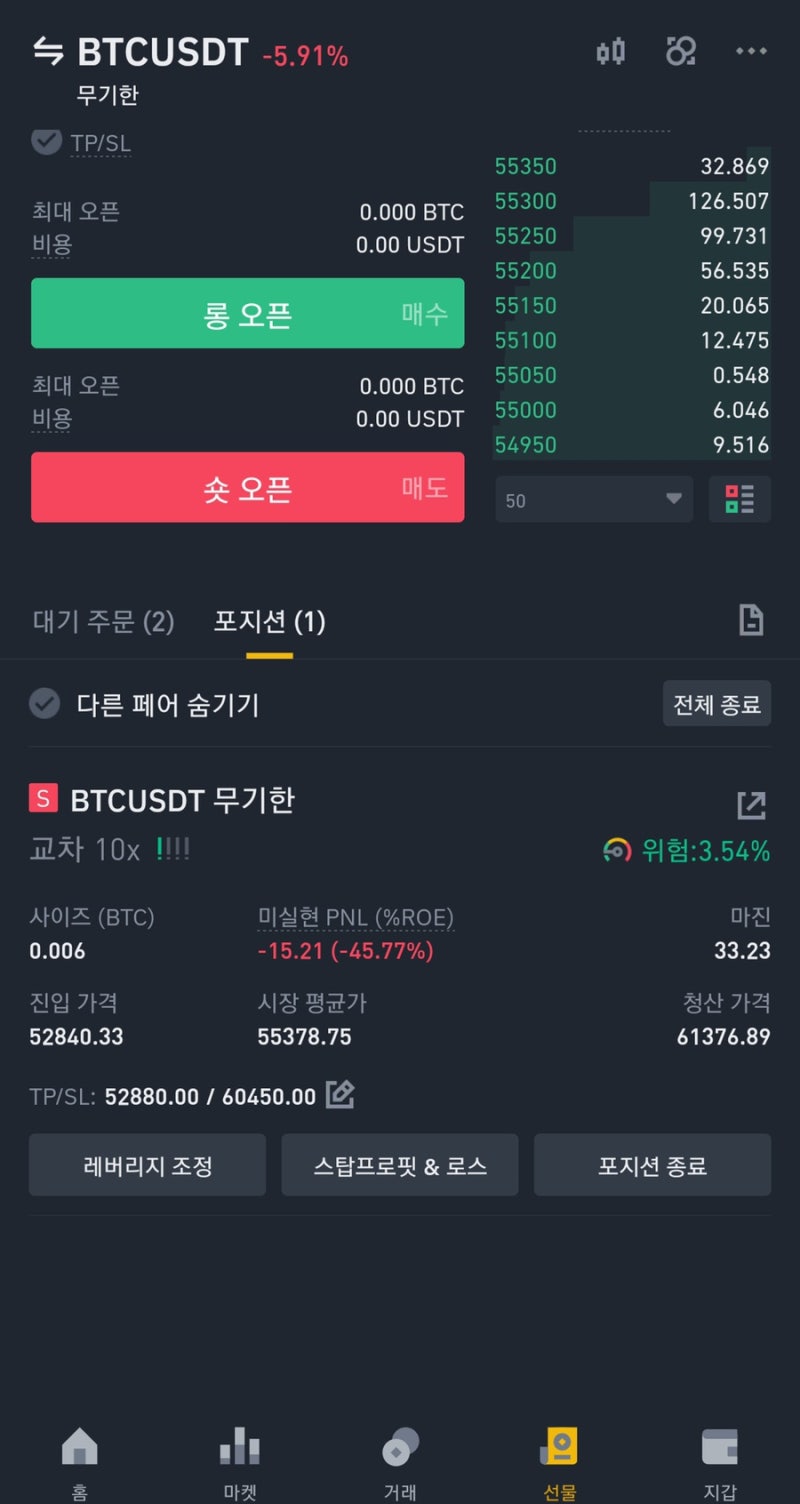Click the red 숏 오픈 sell button
The height and width of the screenshot is (1504, 800).
(247, 487)
